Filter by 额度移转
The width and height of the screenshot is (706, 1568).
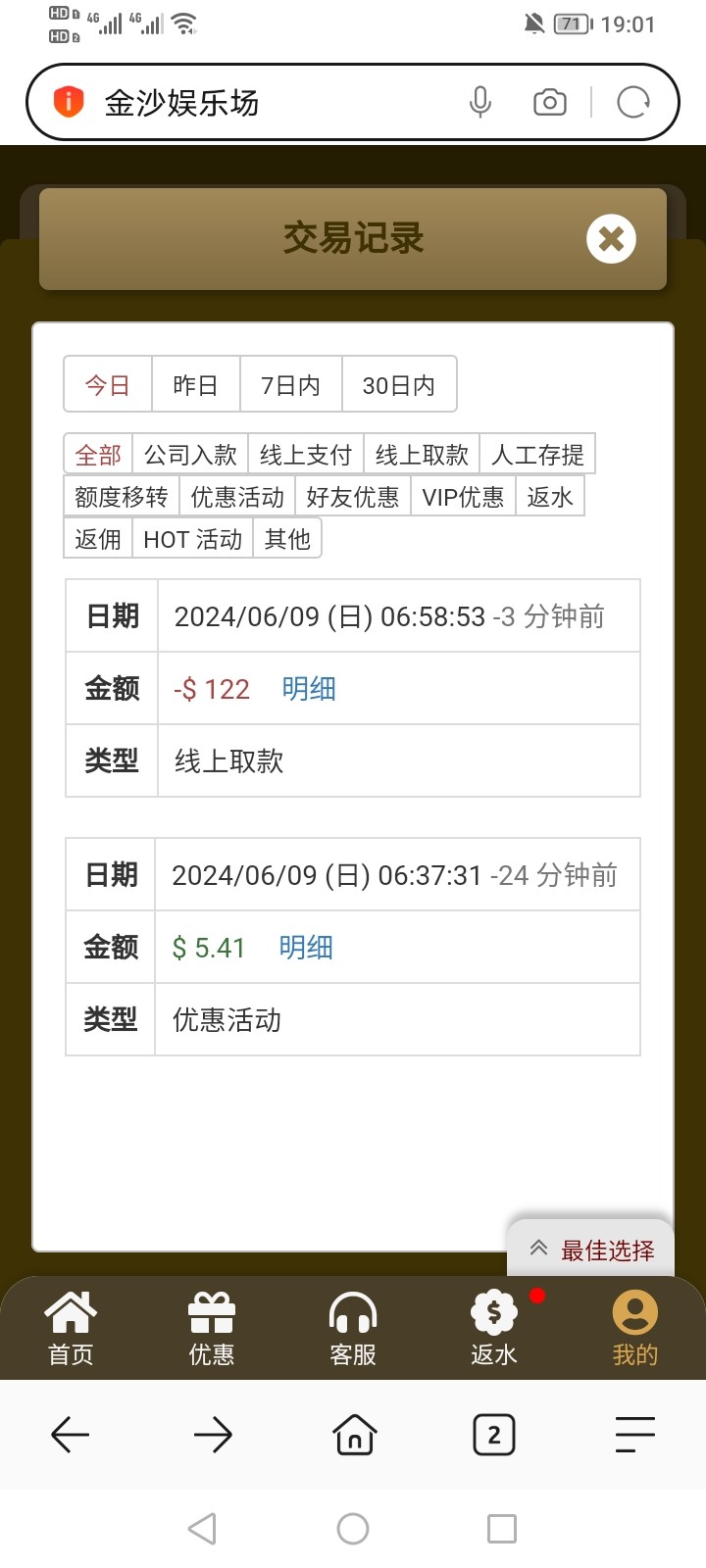tap(122, 497)
